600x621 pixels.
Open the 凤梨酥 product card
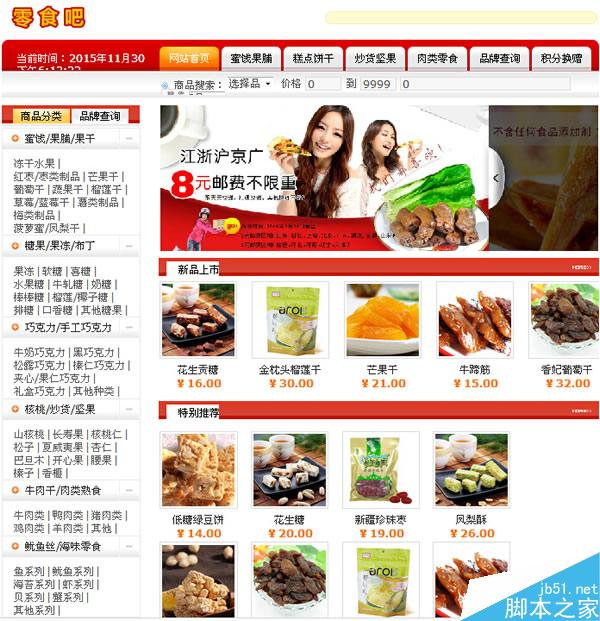tap(471, 470)
